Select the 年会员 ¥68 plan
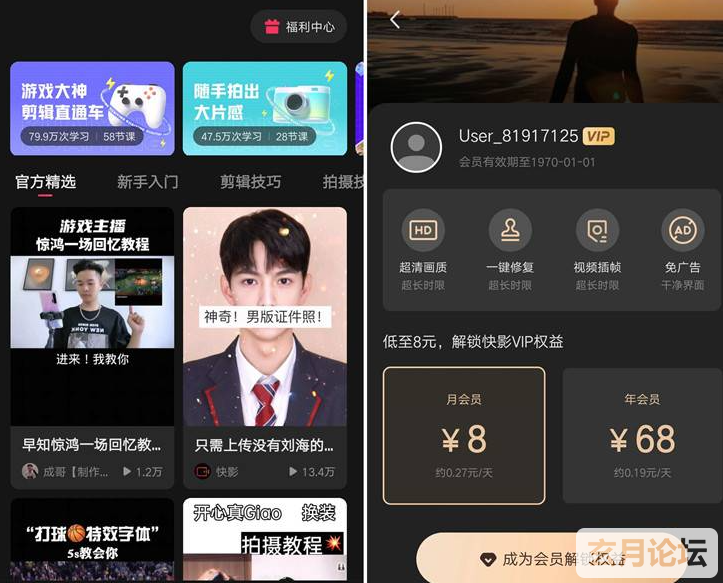This screenshot has height=583, width=723. [642, 435]
